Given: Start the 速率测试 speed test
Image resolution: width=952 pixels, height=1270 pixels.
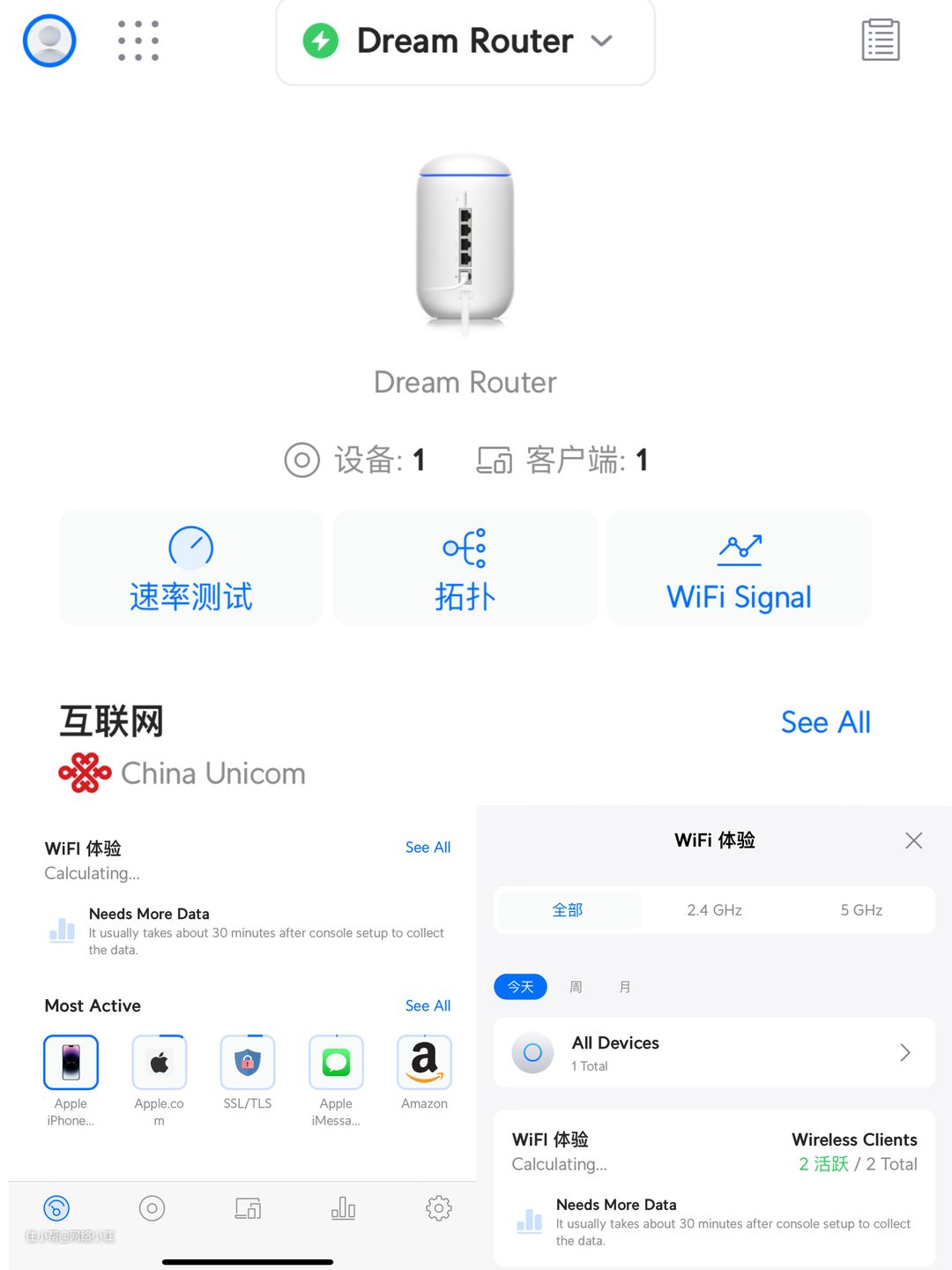Looking at the screenshot, I should (191, 568).
